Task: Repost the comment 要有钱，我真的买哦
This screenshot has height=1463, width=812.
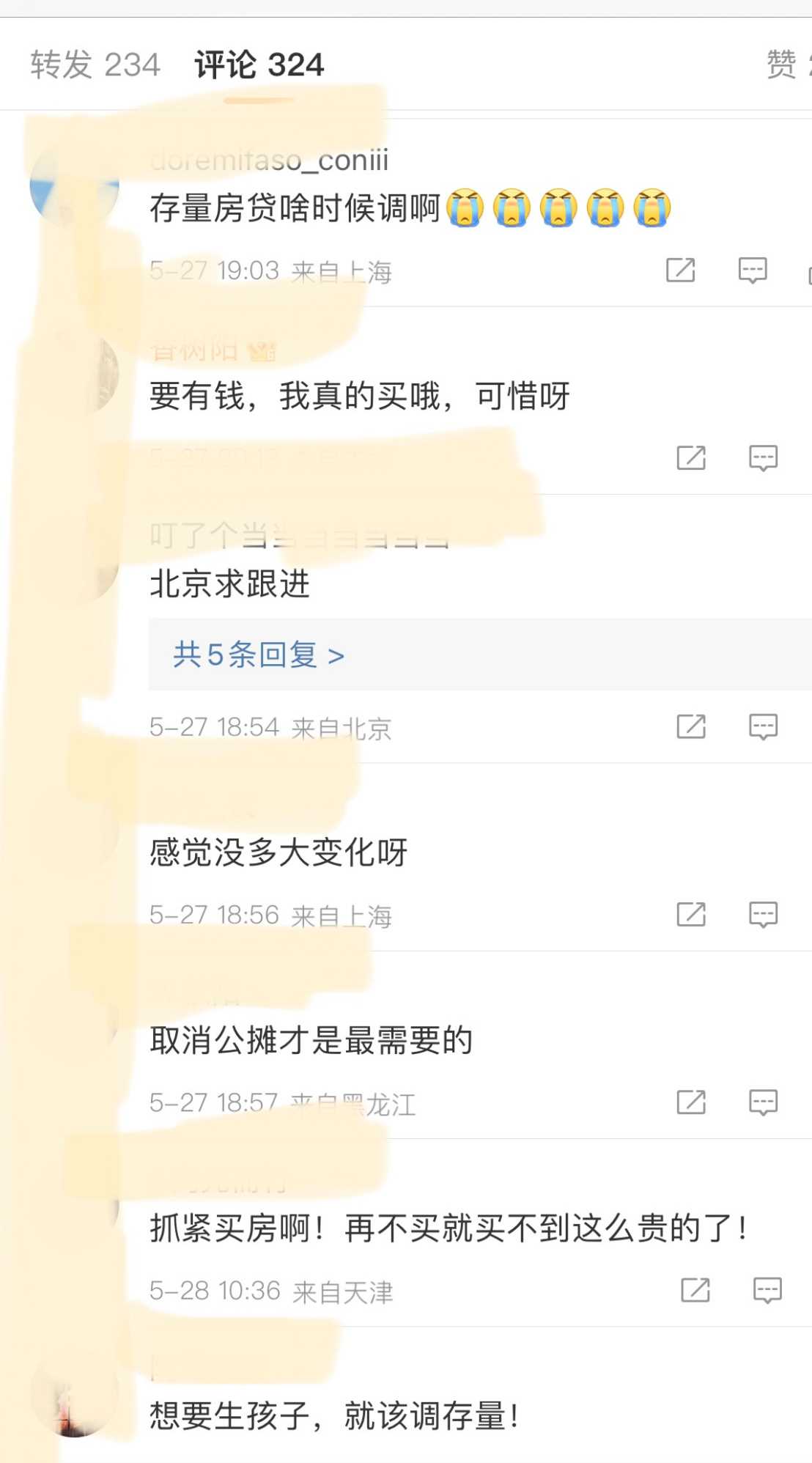Action: click(x=691, y=458)
